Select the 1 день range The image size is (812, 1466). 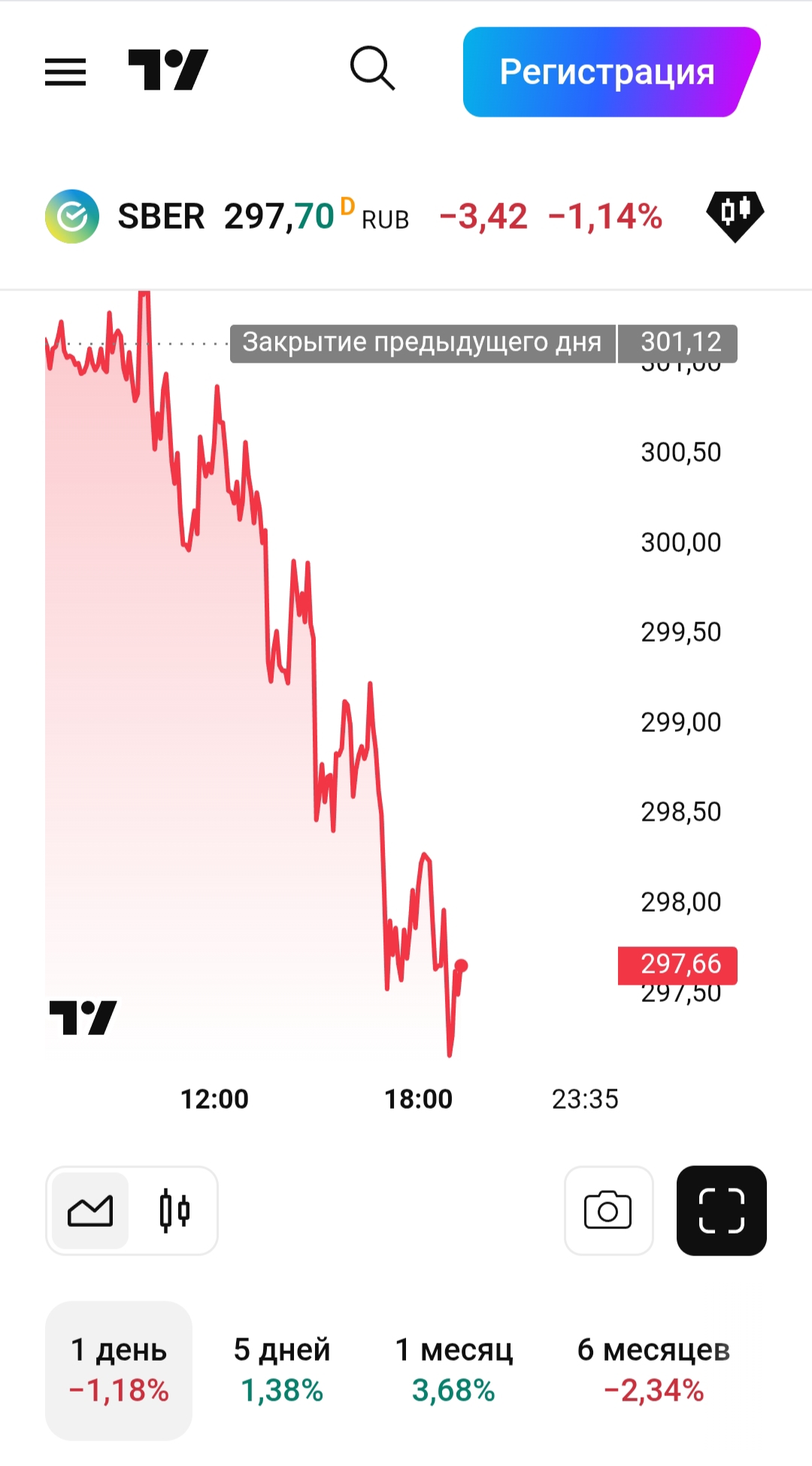tap(119, 1370)
